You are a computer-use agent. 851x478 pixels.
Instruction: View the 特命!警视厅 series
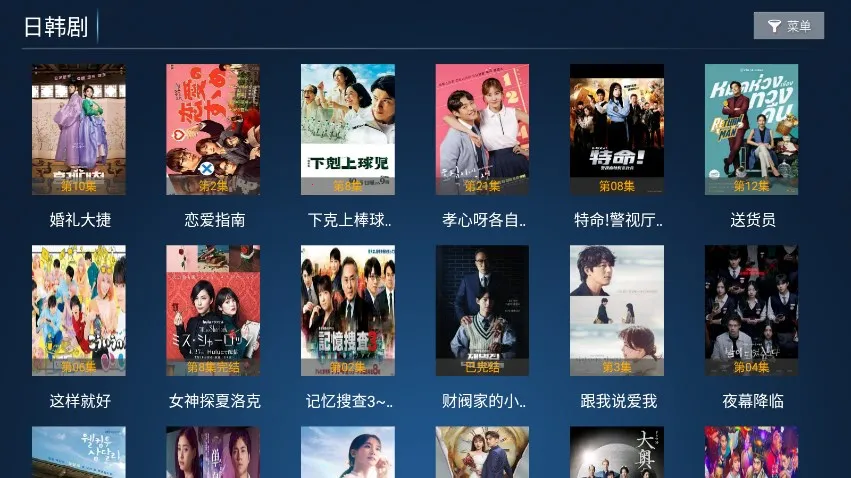click(x=617, y=130)
